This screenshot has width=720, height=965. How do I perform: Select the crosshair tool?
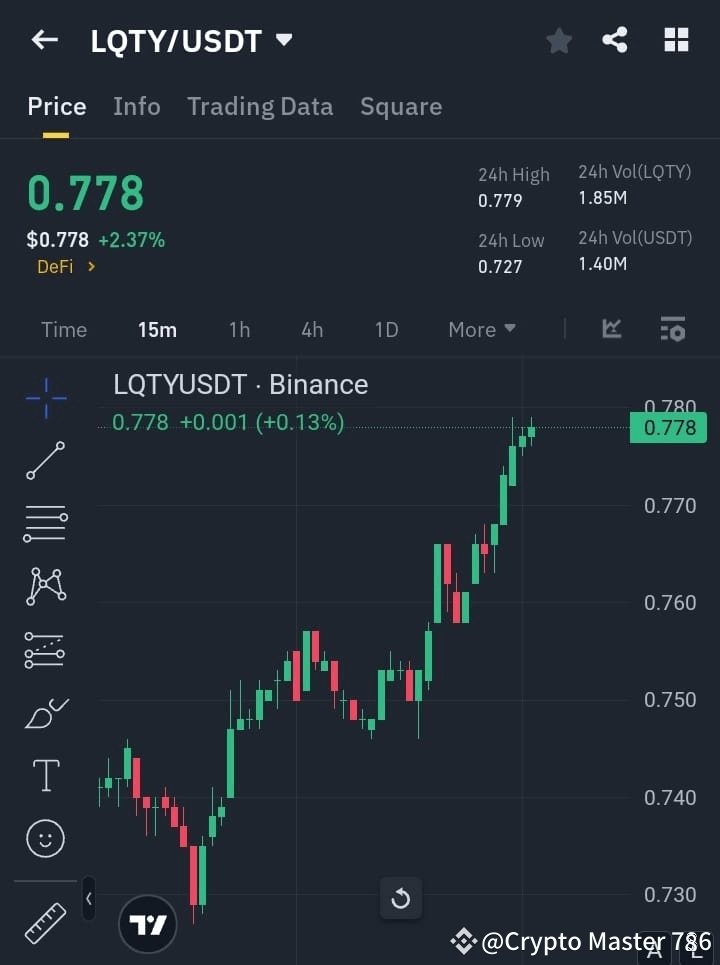45,398
